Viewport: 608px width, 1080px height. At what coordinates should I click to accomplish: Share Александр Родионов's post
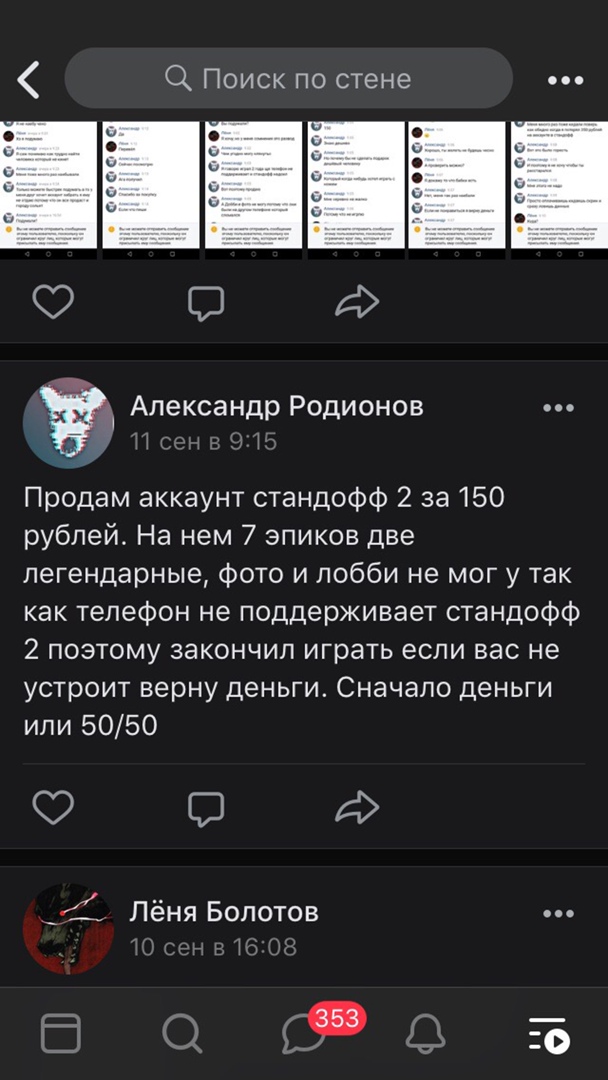[356, 806]
